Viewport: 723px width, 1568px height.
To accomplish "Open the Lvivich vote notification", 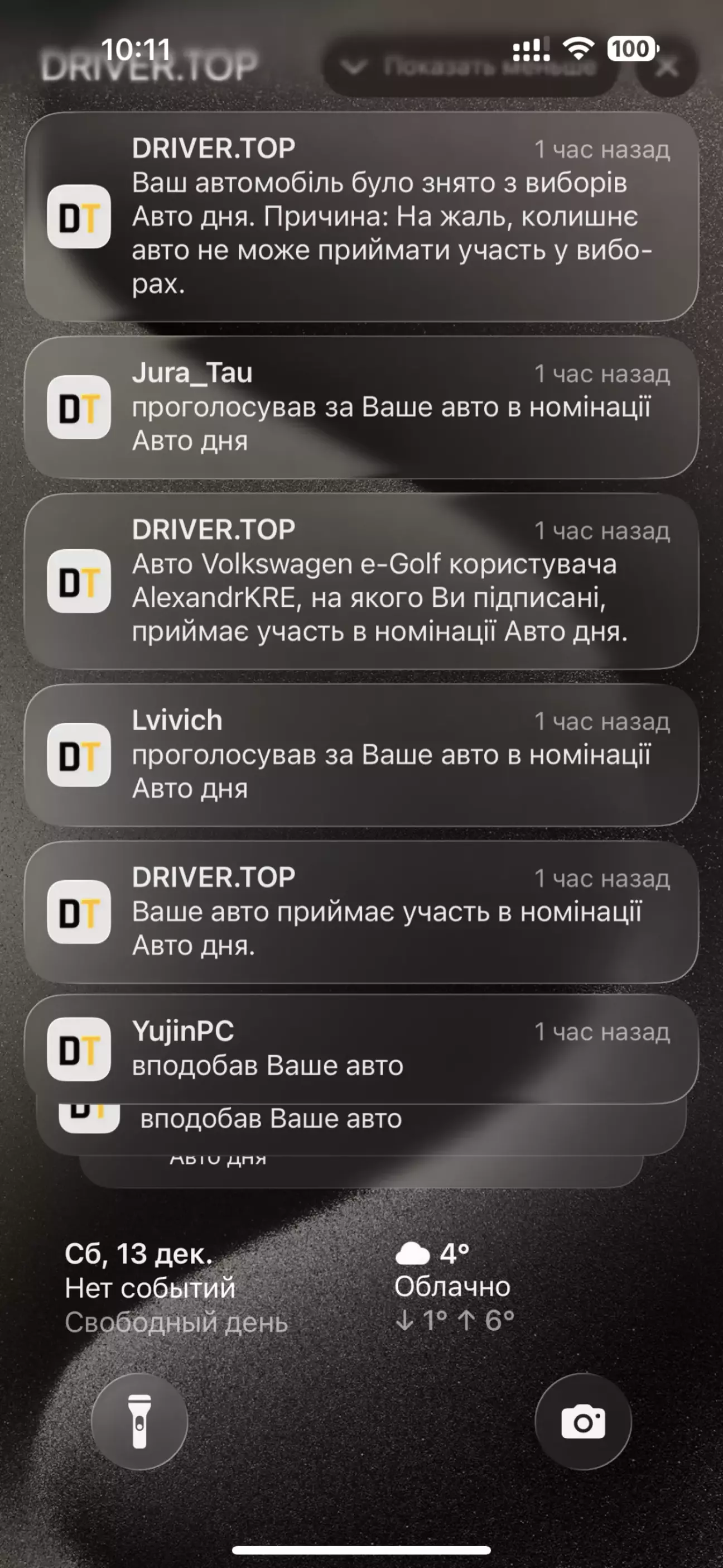I will pyautogui.click(x=361, y=755).
